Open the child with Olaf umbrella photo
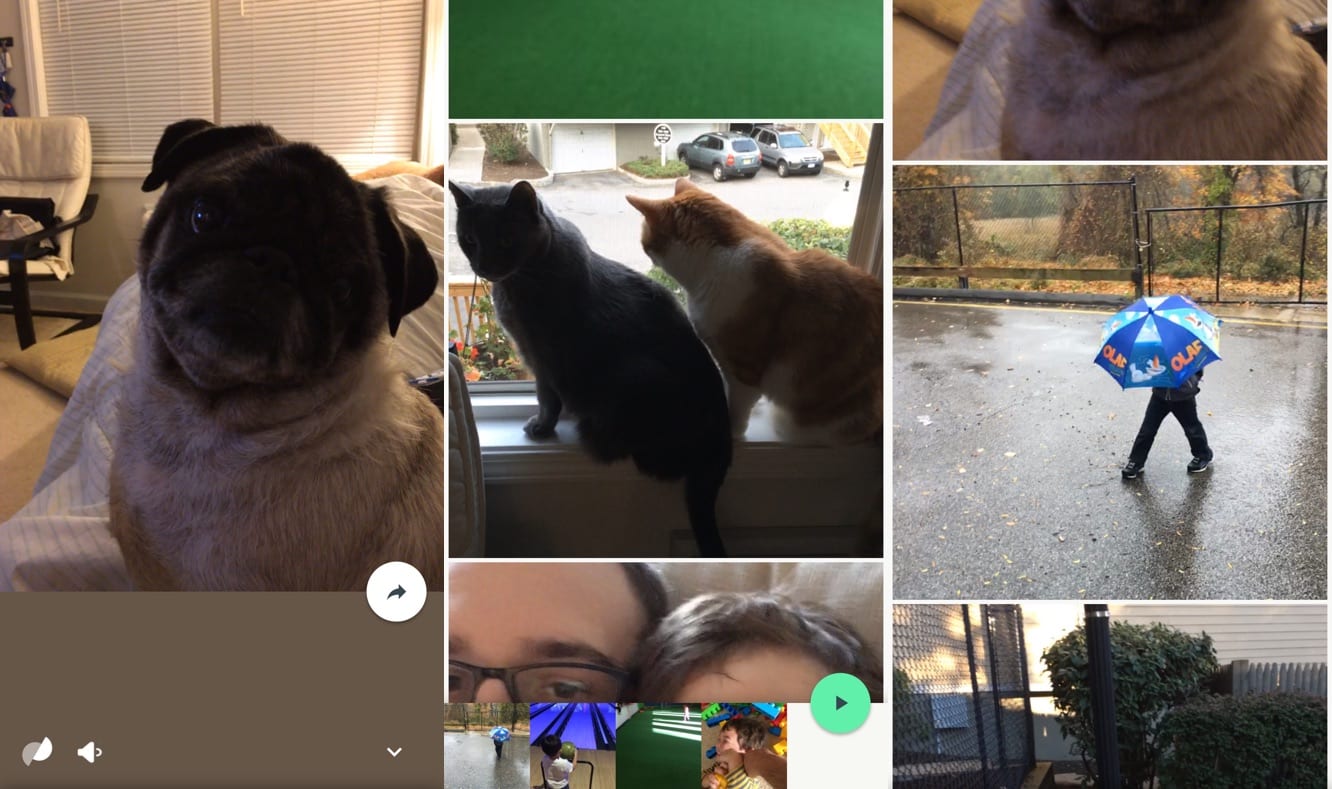 1110,382
